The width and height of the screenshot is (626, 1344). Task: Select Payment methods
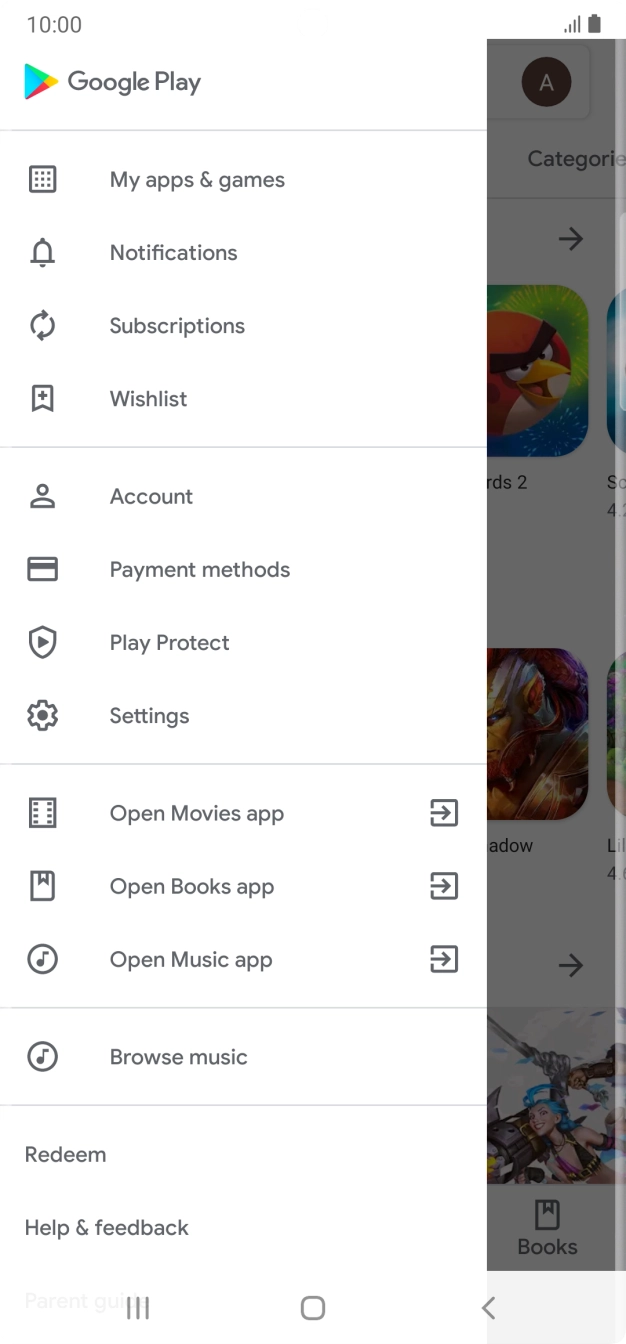[243, 570]
